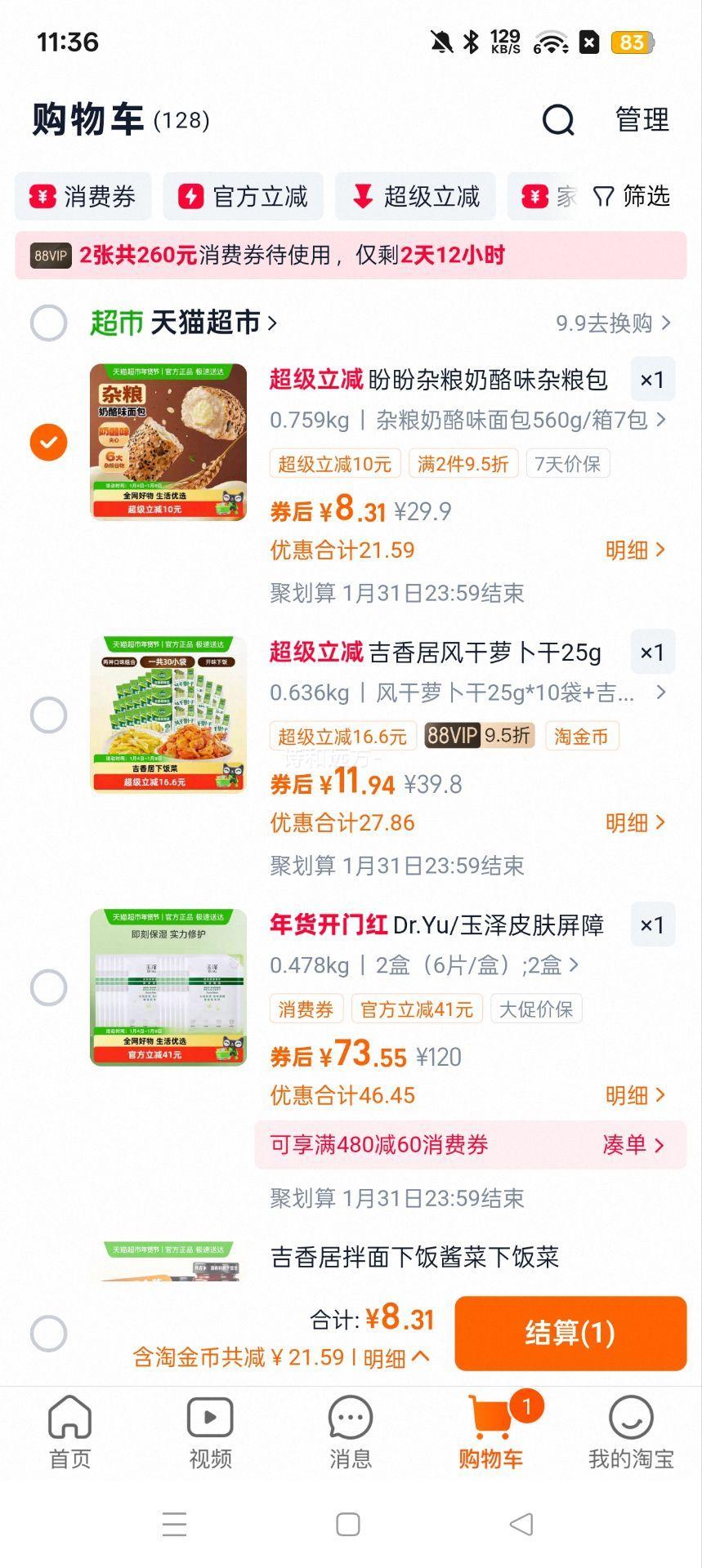Select the 消费券 filter chip
Screen dimensions: 702x1568
click(83, 197)
